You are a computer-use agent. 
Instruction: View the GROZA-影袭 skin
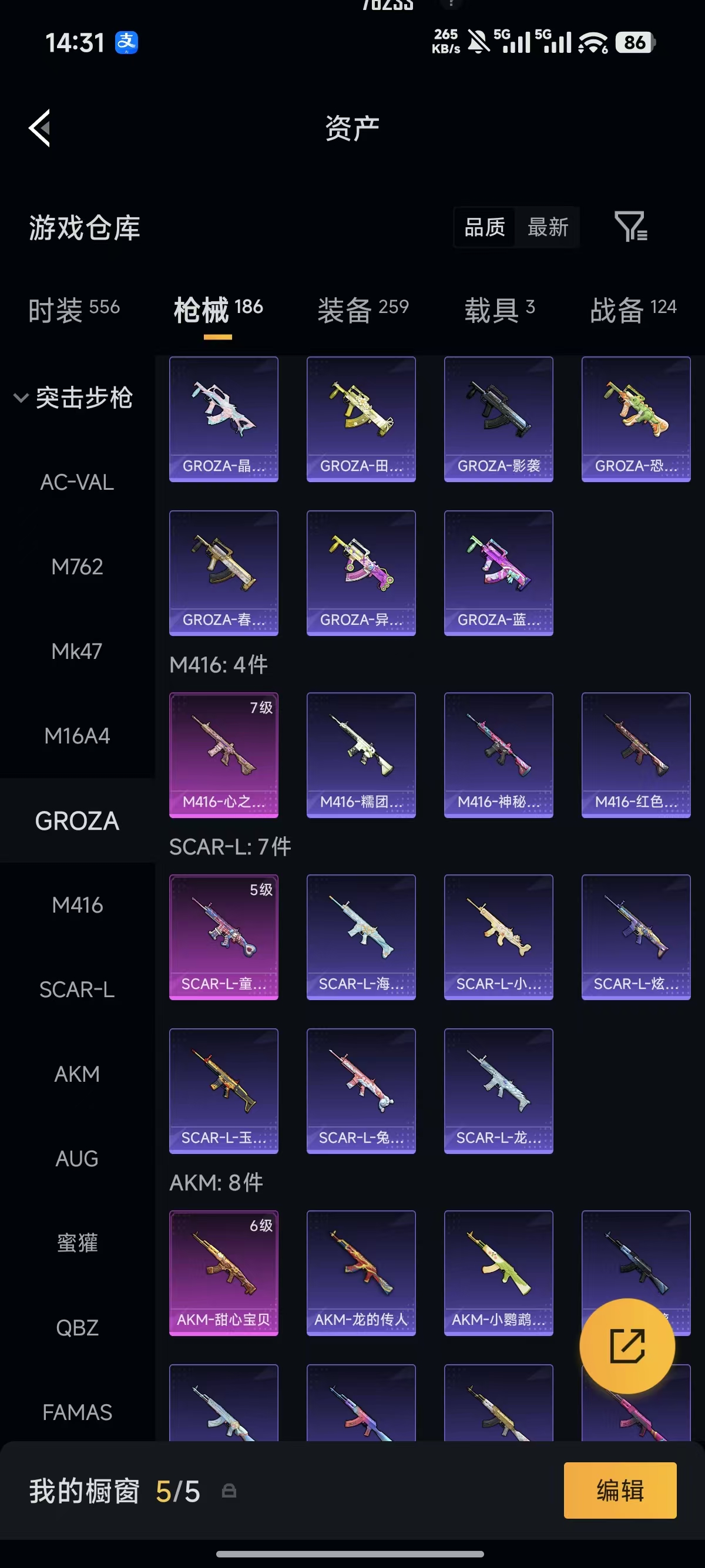click(x=499, y=419)
